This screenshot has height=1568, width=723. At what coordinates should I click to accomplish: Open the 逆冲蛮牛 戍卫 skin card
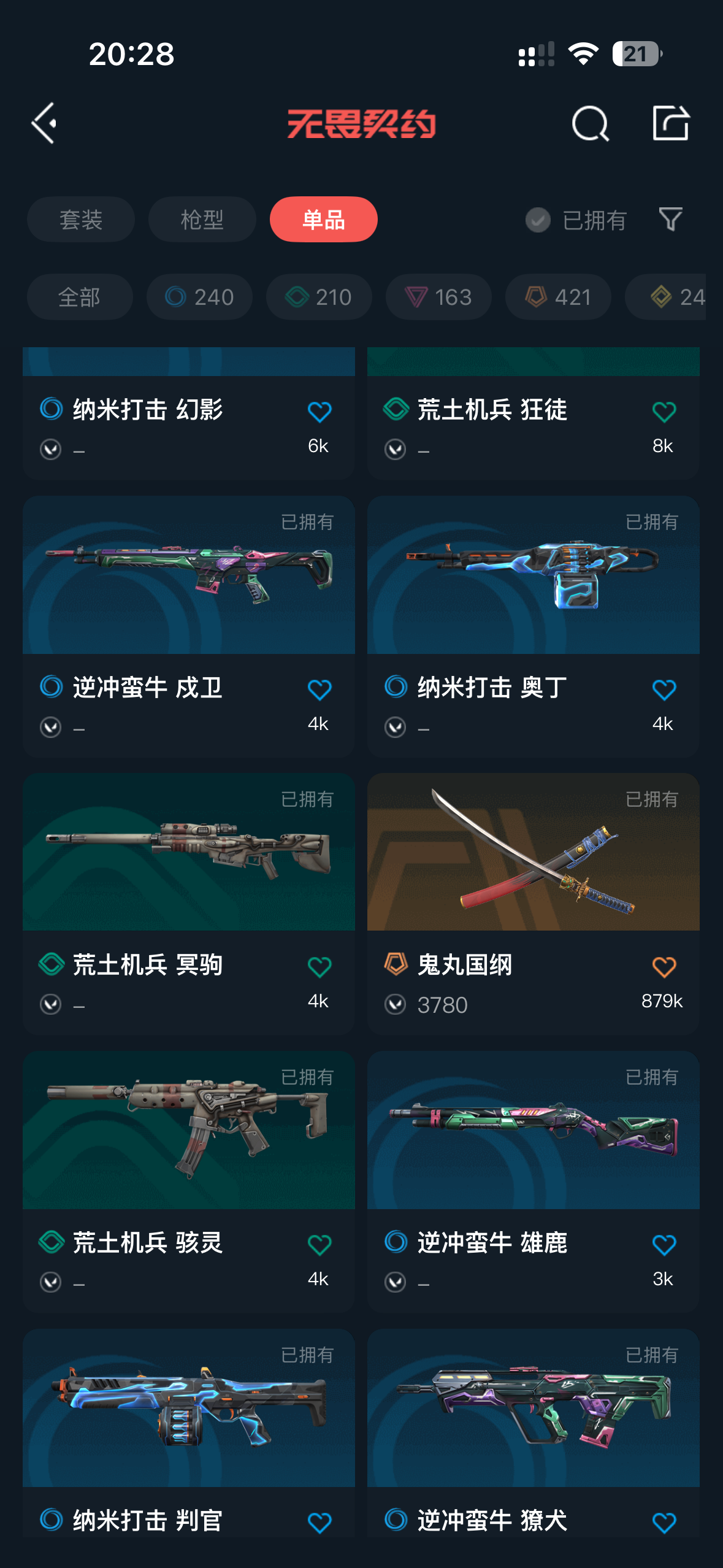(189, 577)
